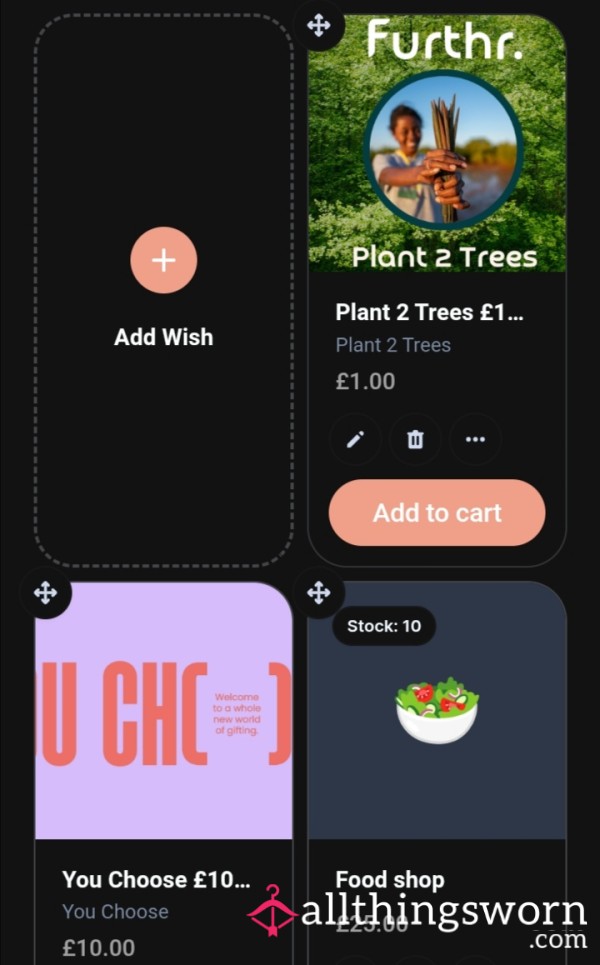The image size is (600, 965).
Task: Delete the Plant 2 Trees wish
Action: pyautogui.click(x=415, y=439)
